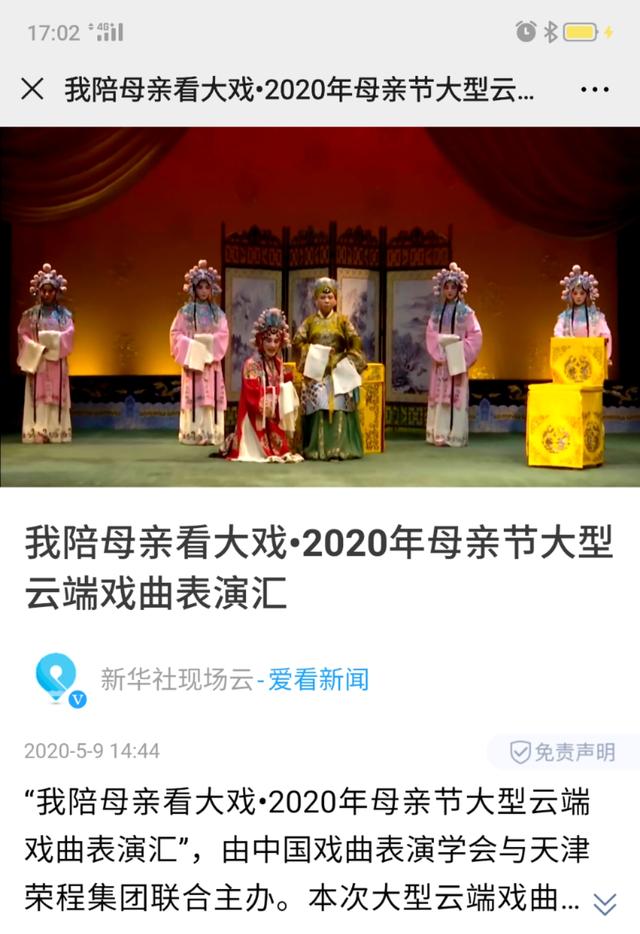640x934 pixels.
Task: Open the 新华社现场云 publisher profile
Action: coord(180,680)
